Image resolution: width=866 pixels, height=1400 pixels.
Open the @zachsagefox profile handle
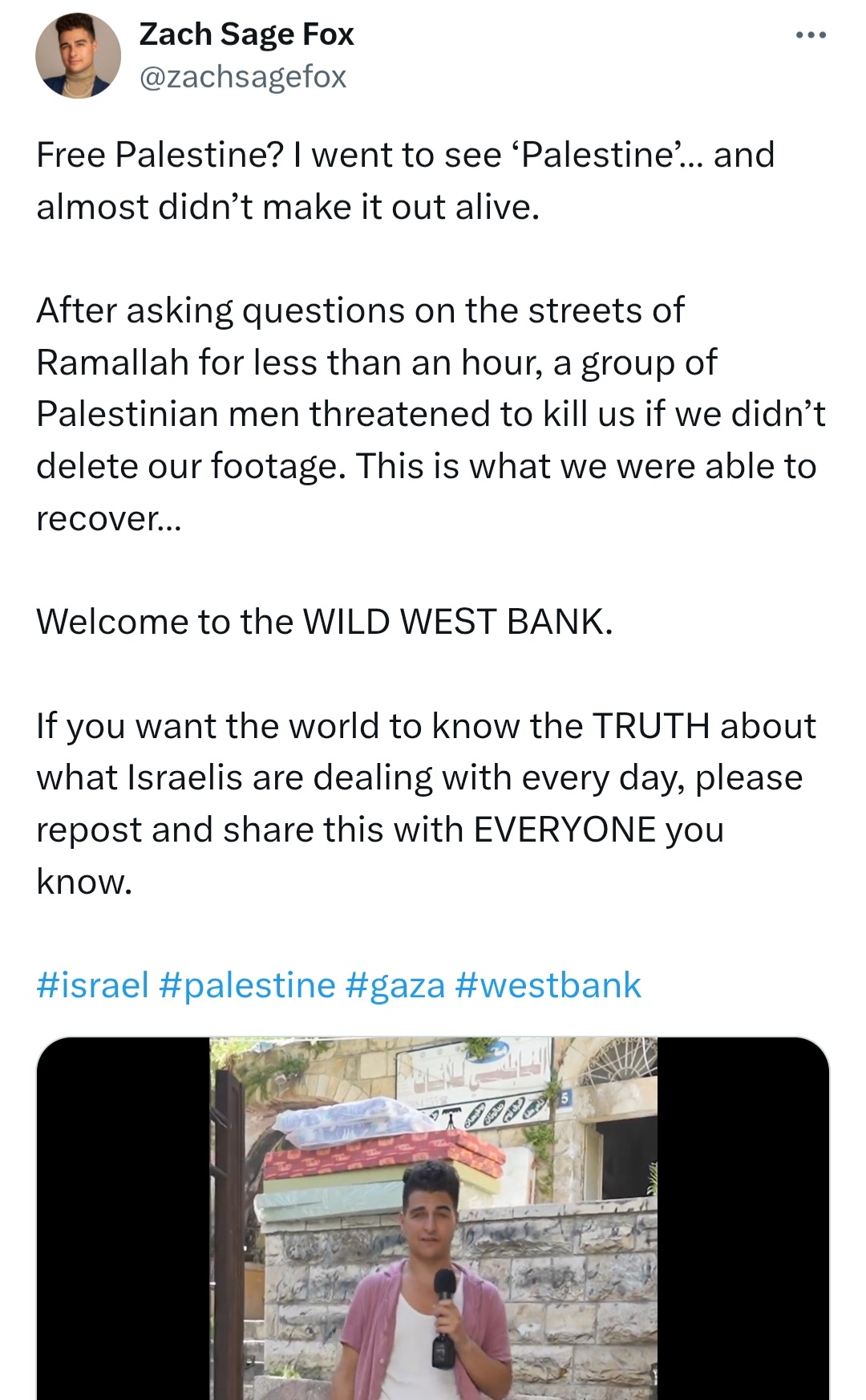coord(243,77)
